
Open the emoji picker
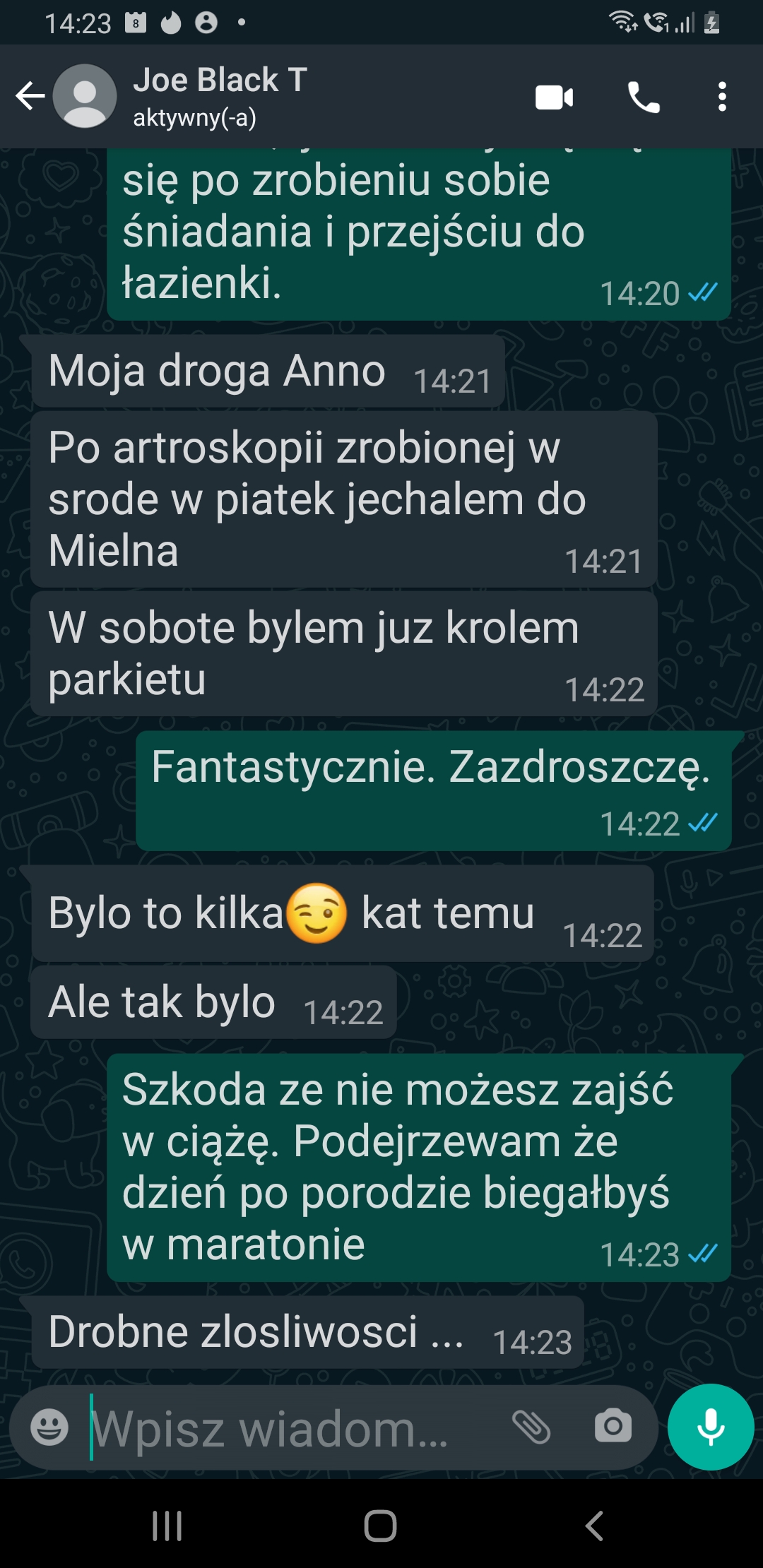pos(49,1427)
